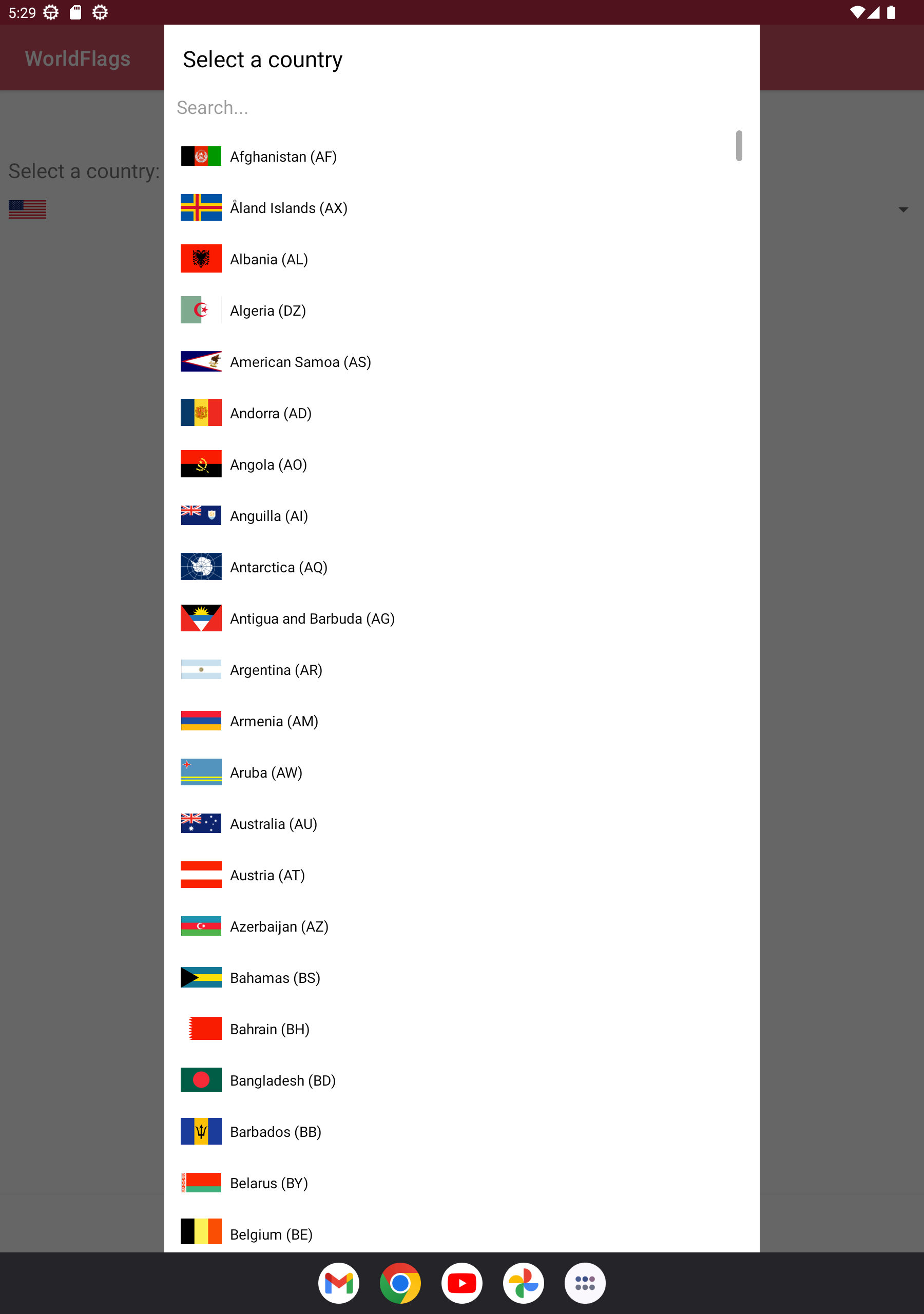The width and height of the screenshot is (924, 1314).
Task: Select Argentina (AR)
Action: click(276, 670)
